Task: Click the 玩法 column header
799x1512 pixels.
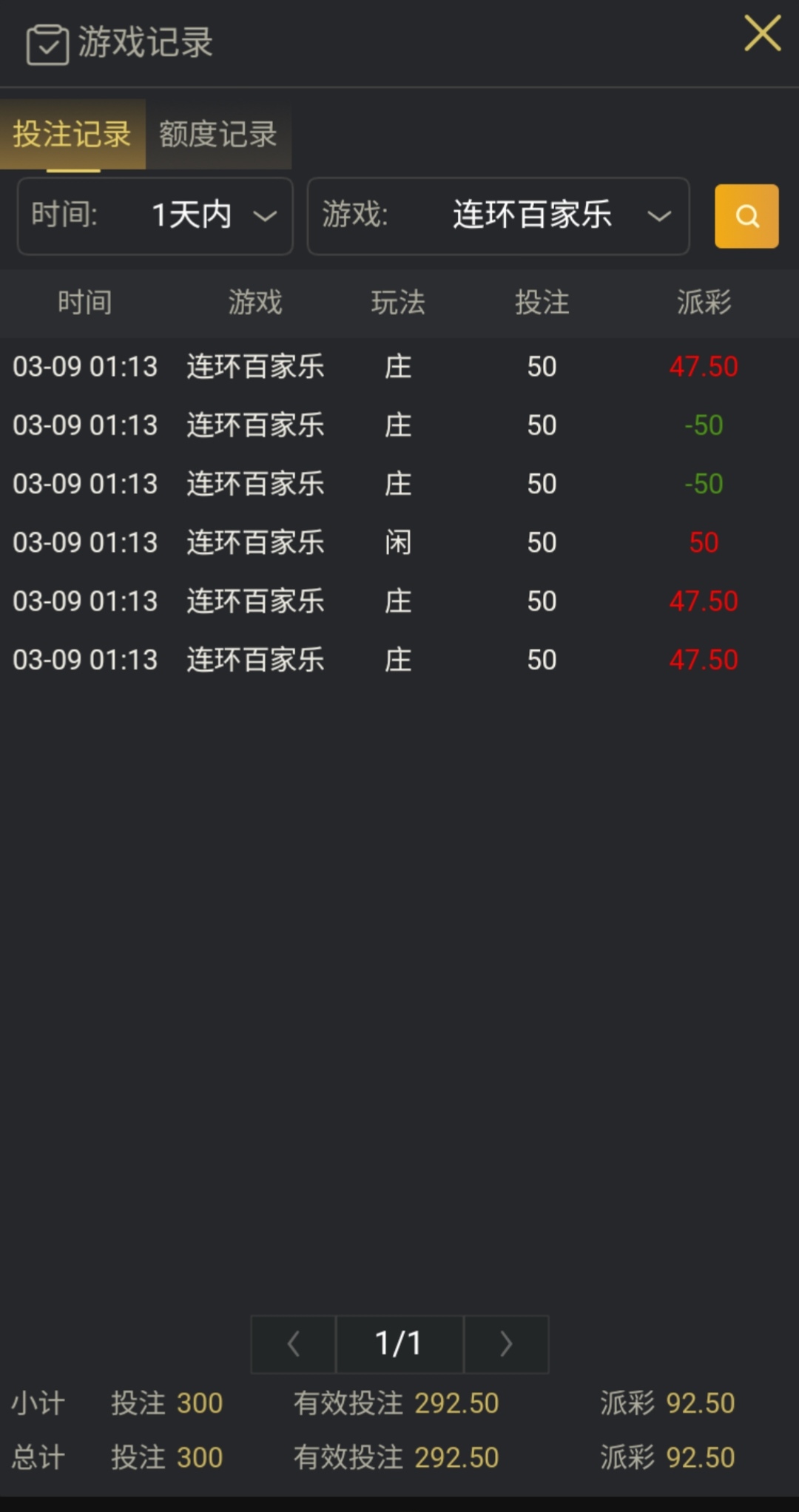Action: tap(397, 303)
